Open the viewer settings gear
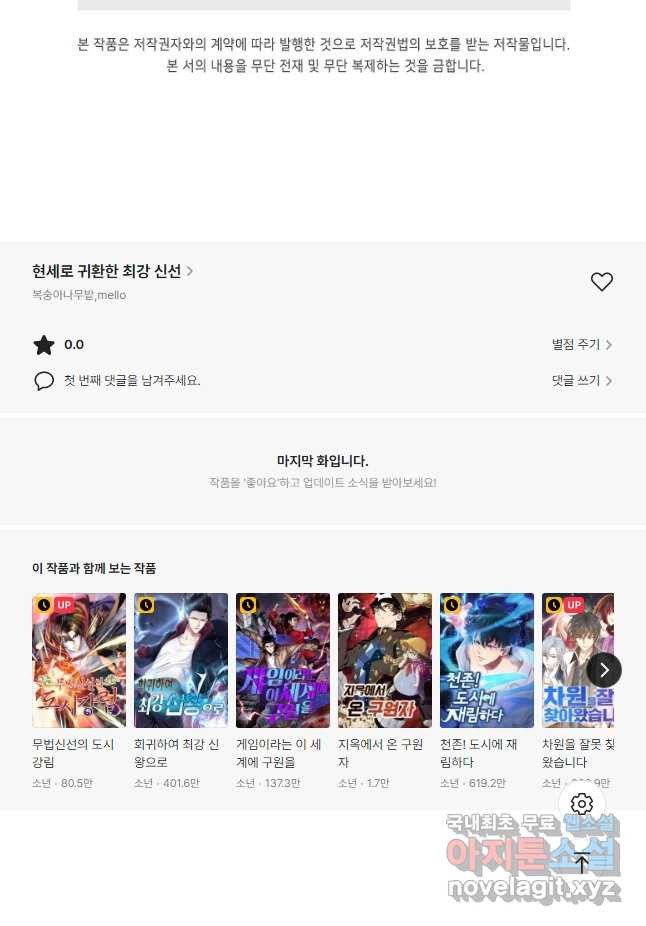This screenshot has width=646, height=926. 582,804
